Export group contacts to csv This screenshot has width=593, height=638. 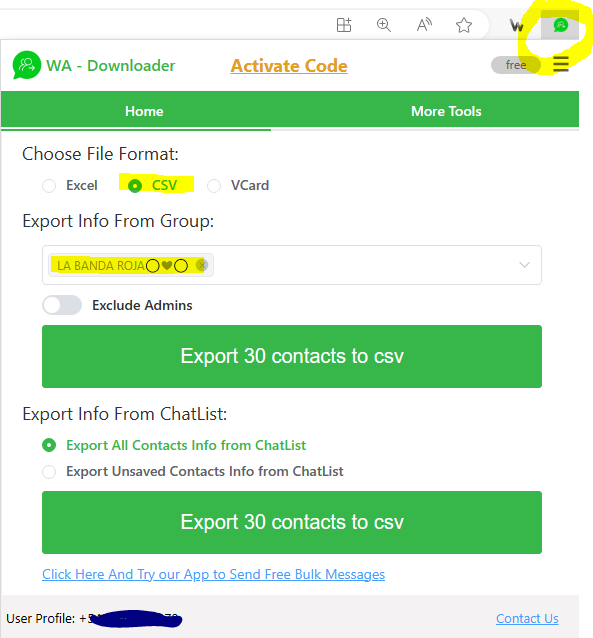click(292, 356)
